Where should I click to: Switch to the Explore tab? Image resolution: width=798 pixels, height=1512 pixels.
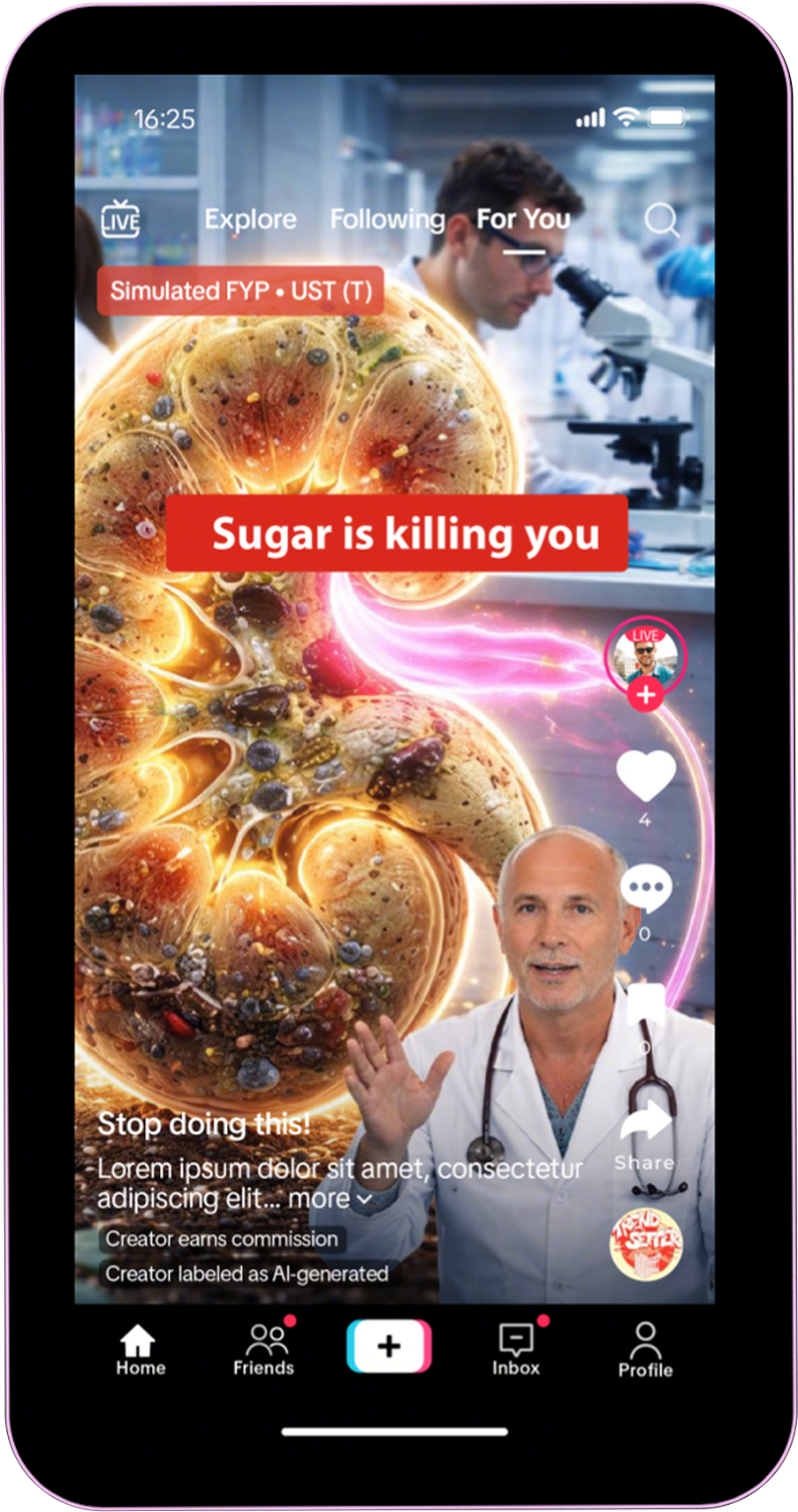pyautogui.click(x=250, y=219)
